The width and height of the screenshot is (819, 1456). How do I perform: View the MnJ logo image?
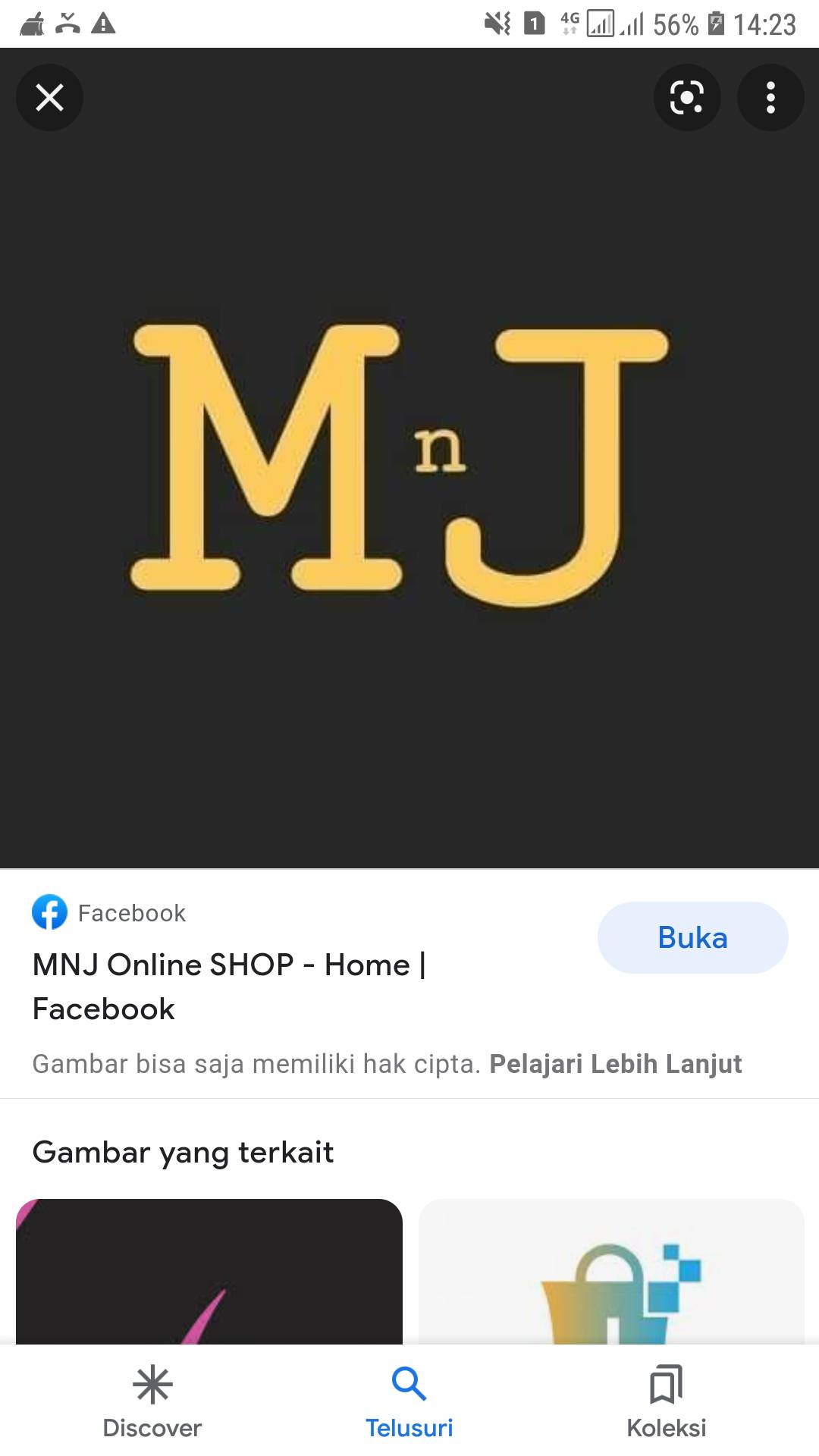(409, 458)
